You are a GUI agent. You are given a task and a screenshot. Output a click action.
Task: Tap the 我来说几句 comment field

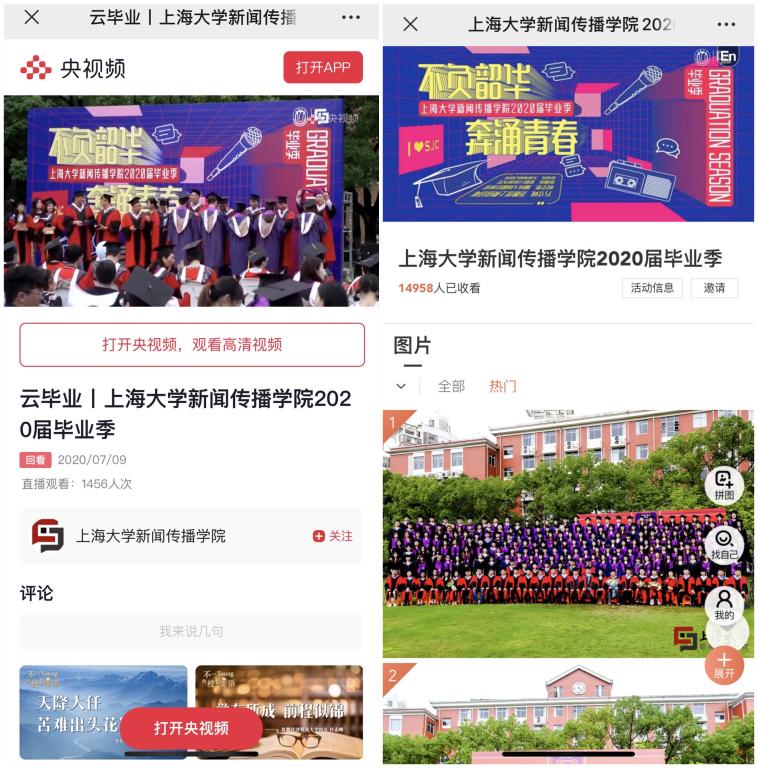point(191,632)
